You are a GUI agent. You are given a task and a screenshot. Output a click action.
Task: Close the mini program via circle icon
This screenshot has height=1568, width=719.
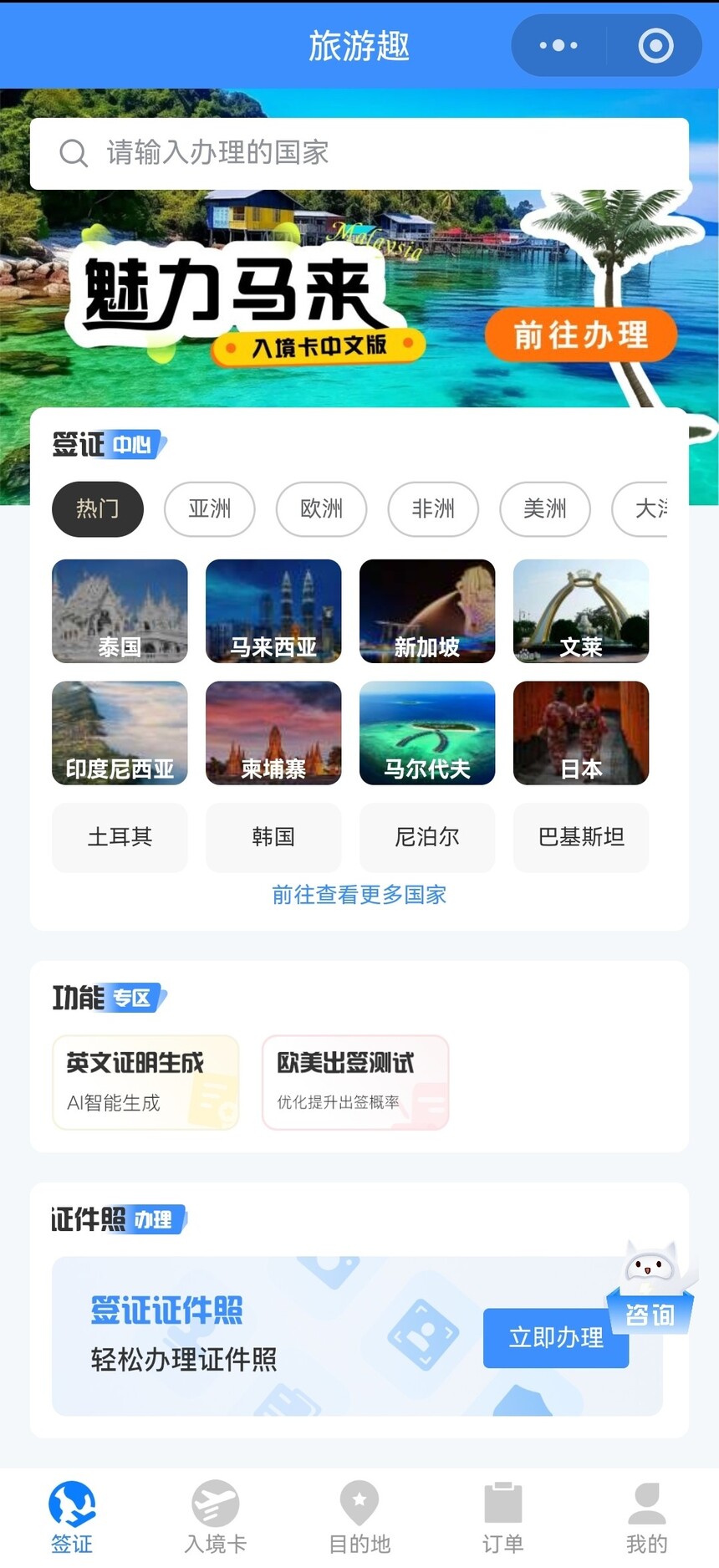[x=655, y=45]
